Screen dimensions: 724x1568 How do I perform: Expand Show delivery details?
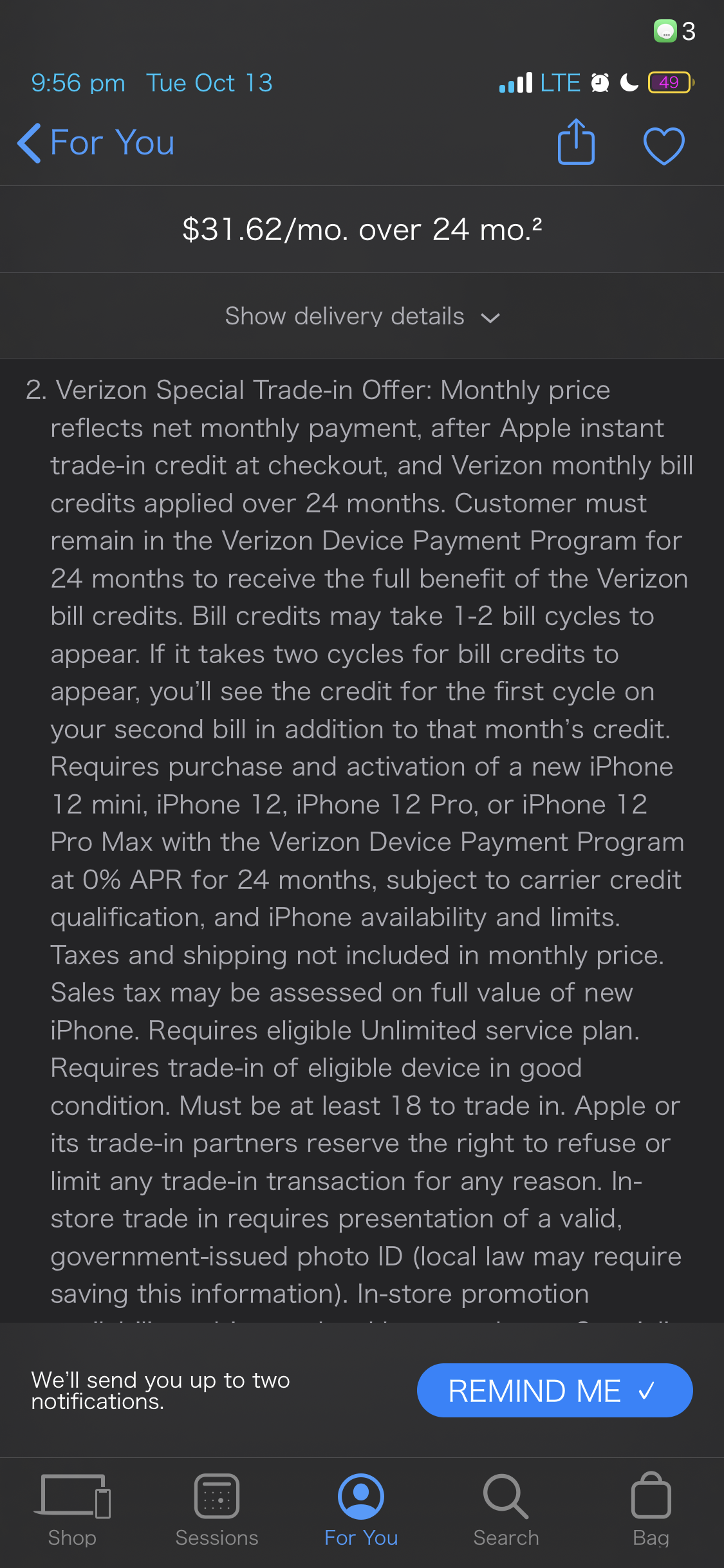click(362, 316)
